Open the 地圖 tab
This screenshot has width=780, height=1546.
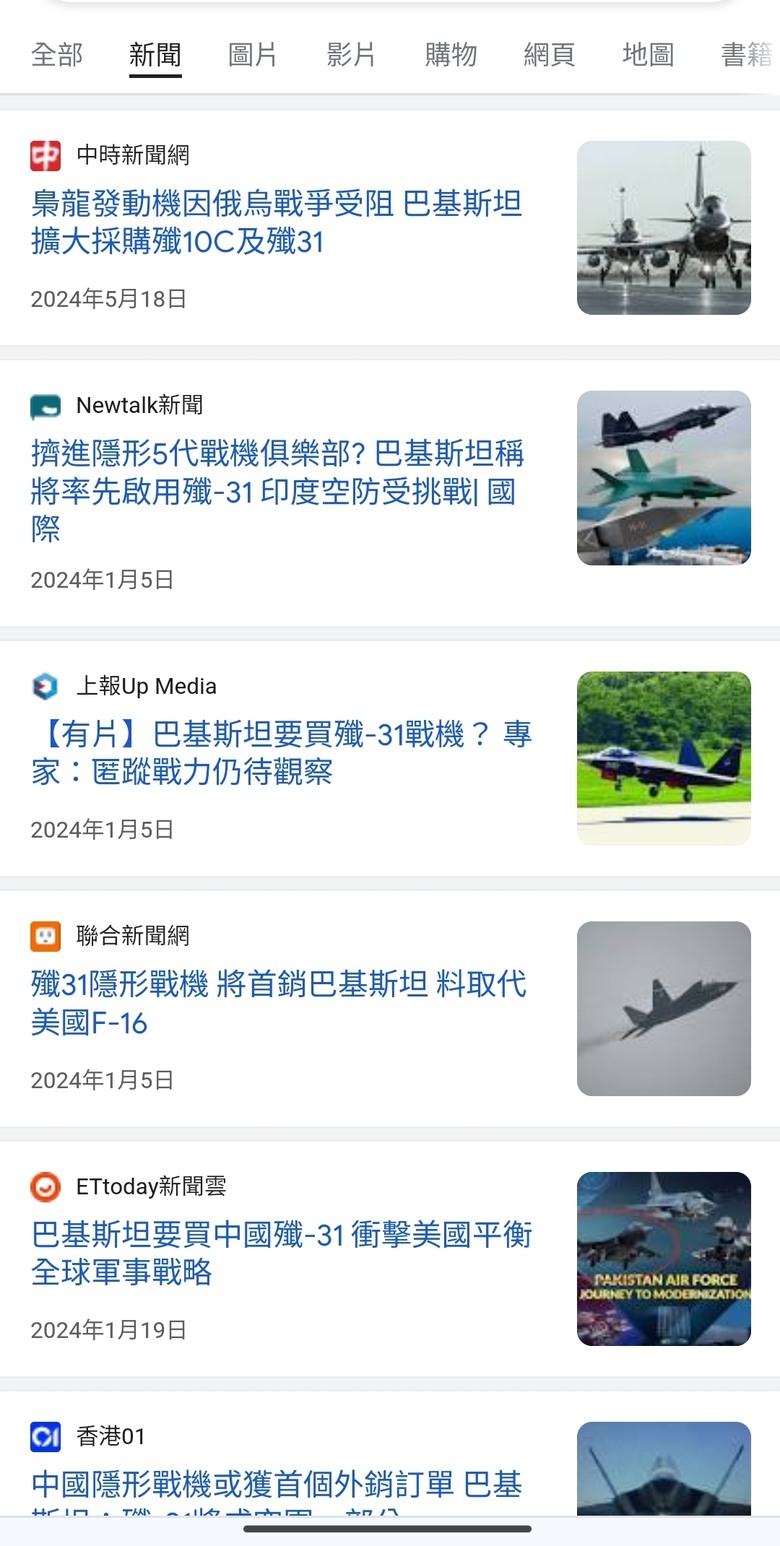coord(648,55)
